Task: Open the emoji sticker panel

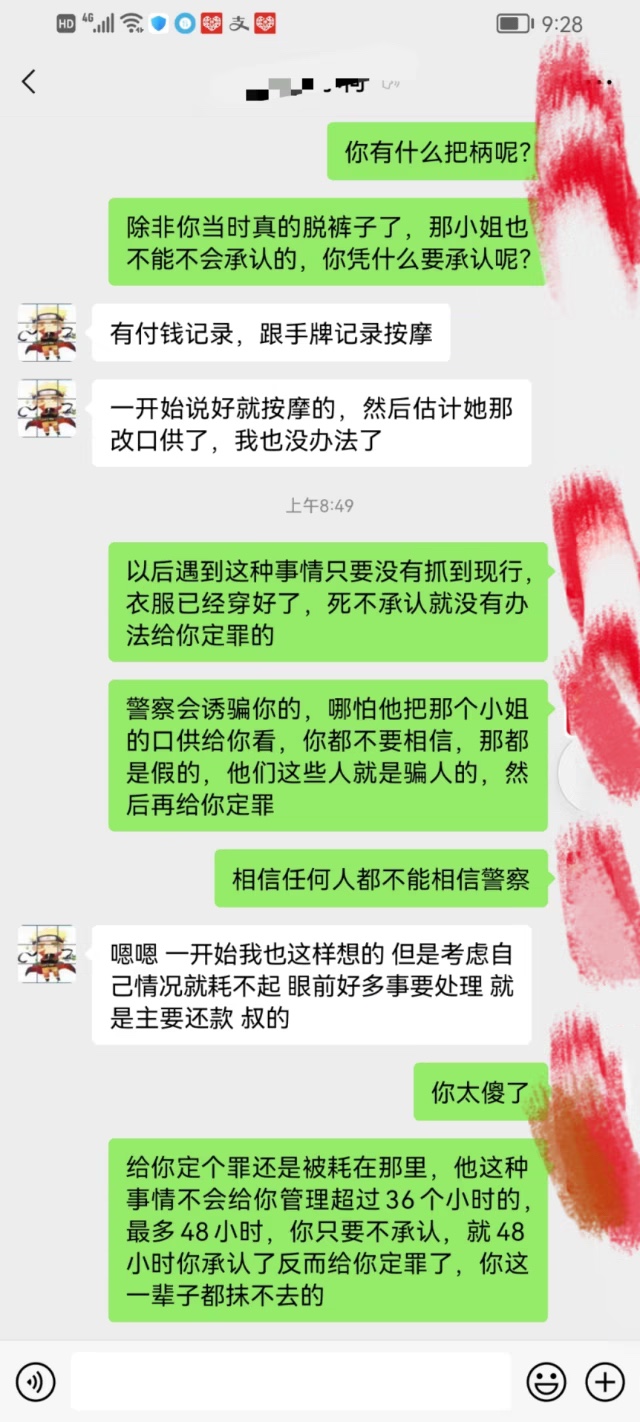Action: pos(547,1383)
